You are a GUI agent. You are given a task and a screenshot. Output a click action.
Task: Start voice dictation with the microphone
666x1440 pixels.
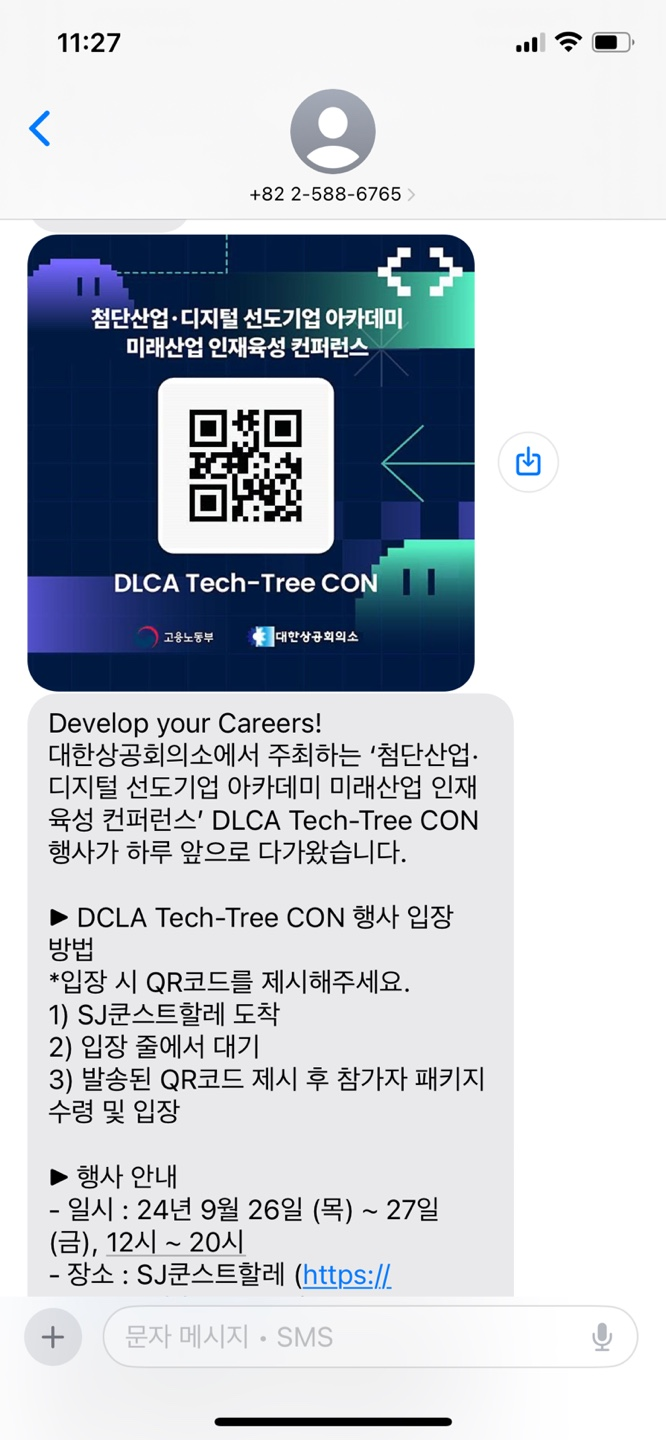click(602, 1337)
